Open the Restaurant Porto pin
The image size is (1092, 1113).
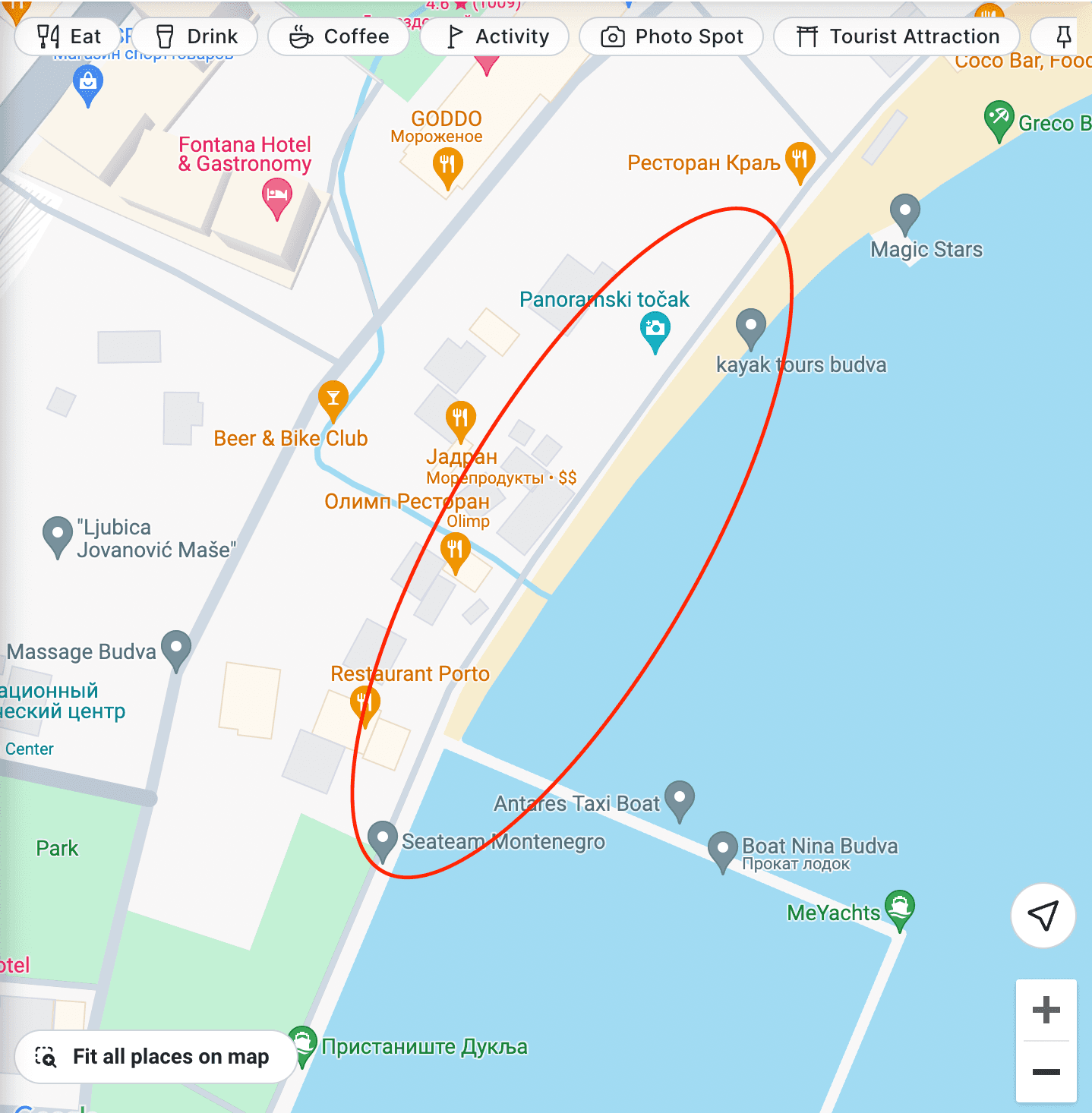pyautogui.click(x=365, y=703)
